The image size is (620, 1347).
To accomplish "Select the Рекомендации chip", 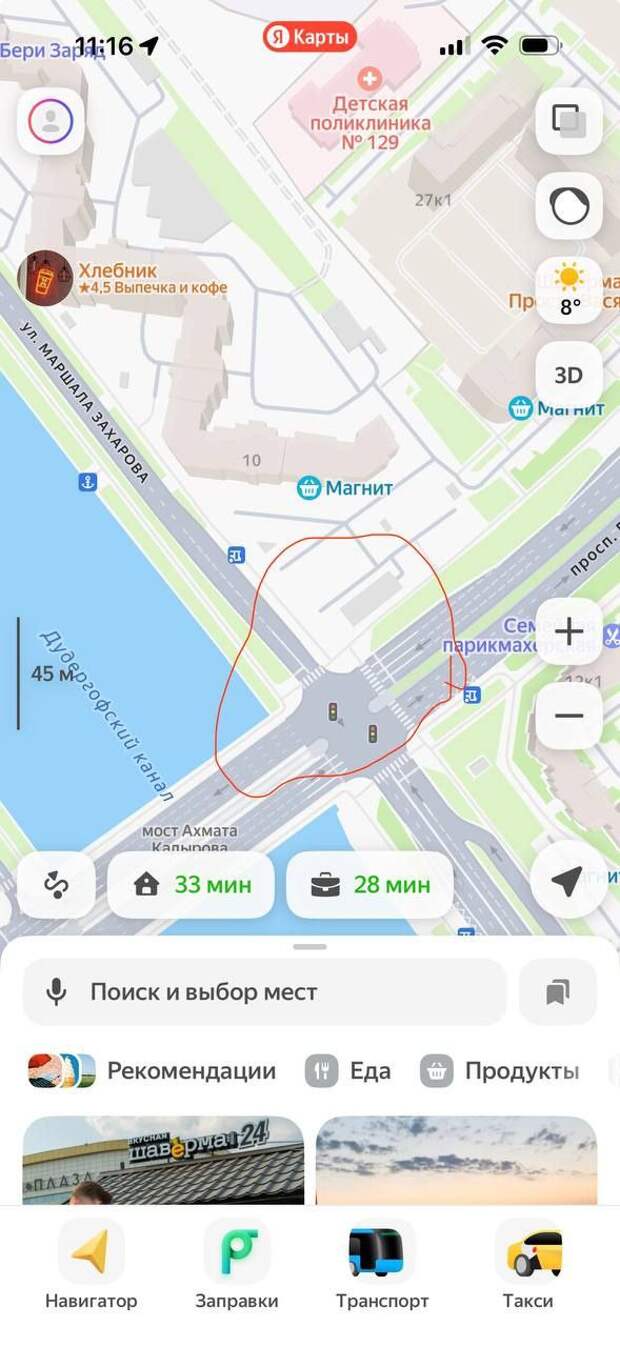I will [152, 1071].
